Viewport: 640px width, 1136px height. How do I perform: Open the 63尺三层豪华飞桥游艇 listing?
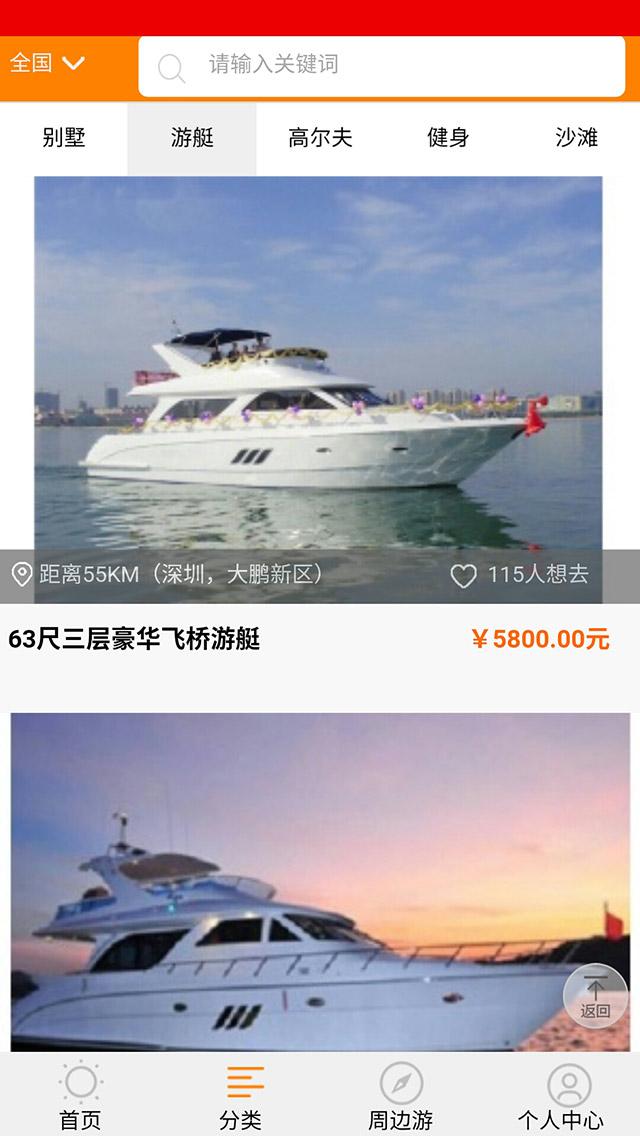point(134,639)
